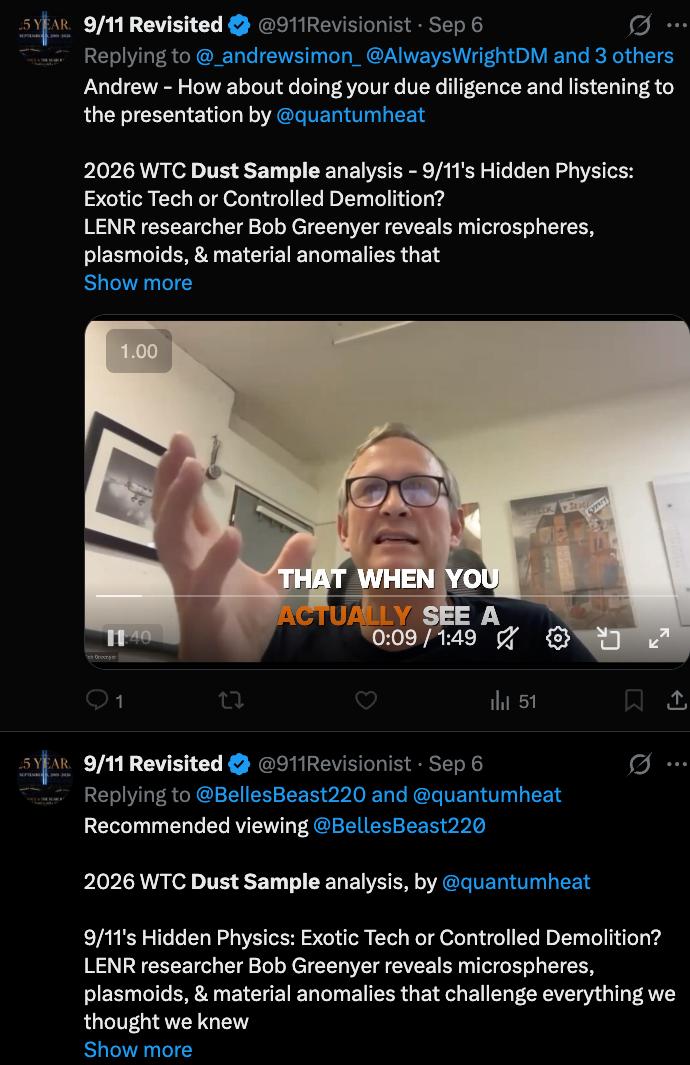Open the @quantumheat mention in the first post

350,115
